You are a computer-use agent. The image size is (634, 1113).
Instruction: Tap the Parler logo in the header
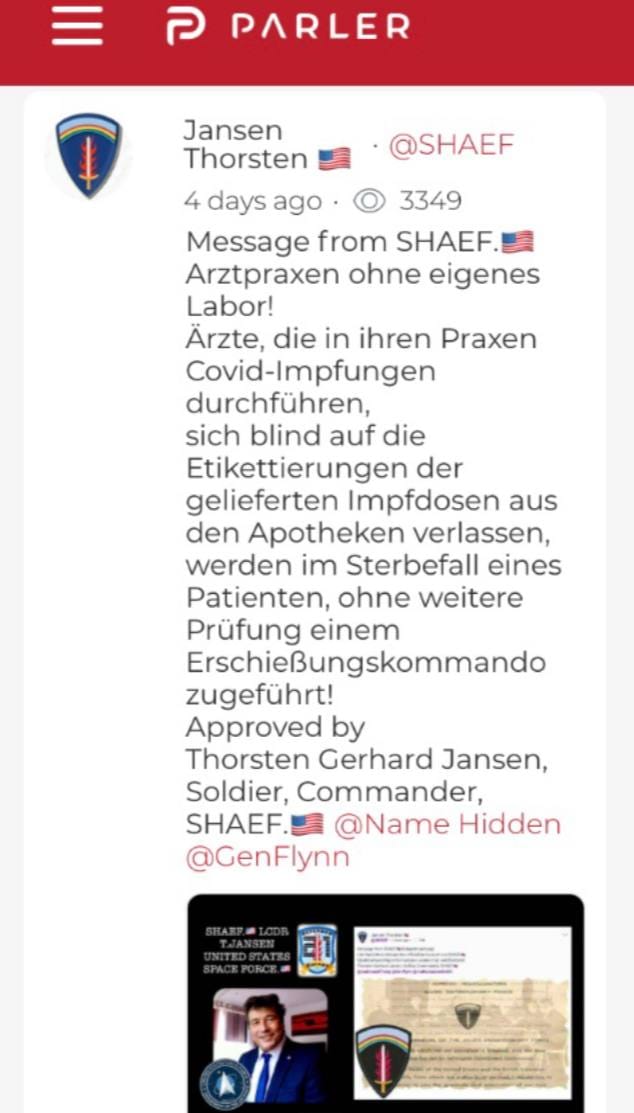pos(288,26)
